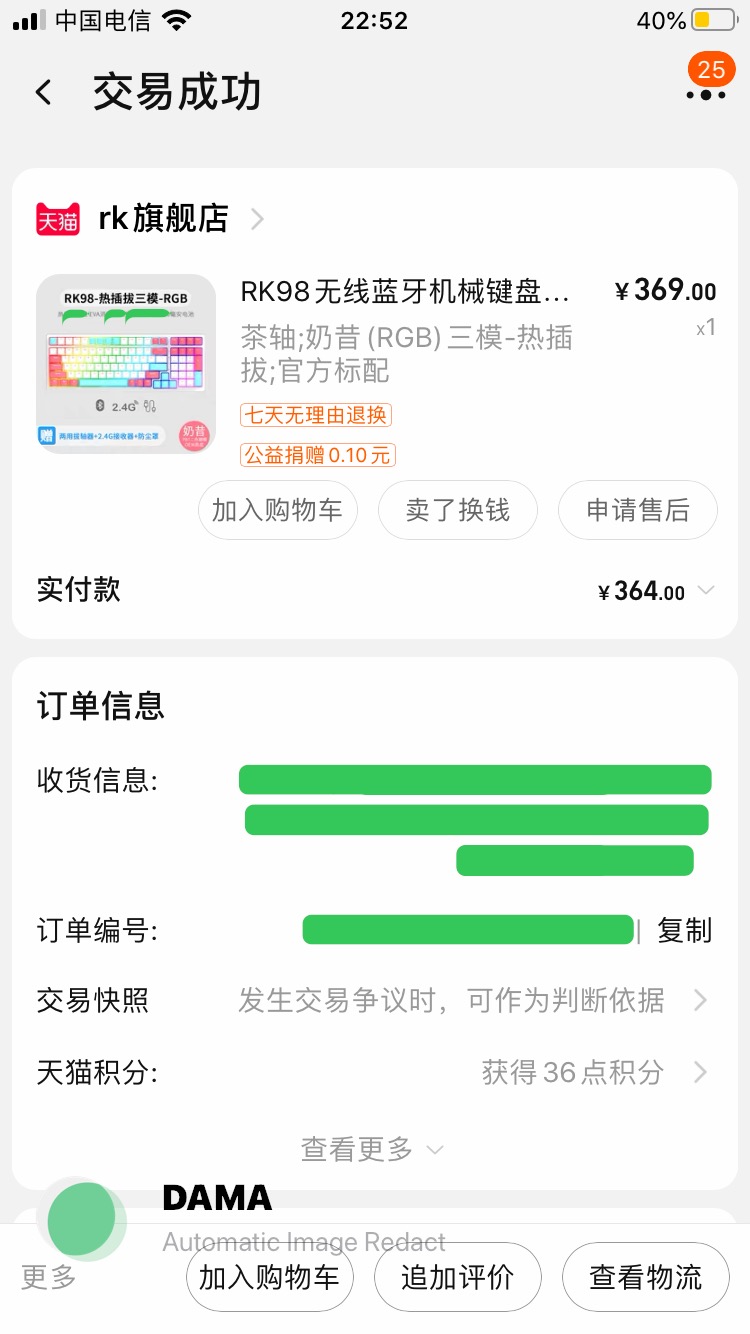Viewport: 750px width, 1334px height.
Task: Tap 更多 in the bottom bar
Action: (x=49, y=1277)
